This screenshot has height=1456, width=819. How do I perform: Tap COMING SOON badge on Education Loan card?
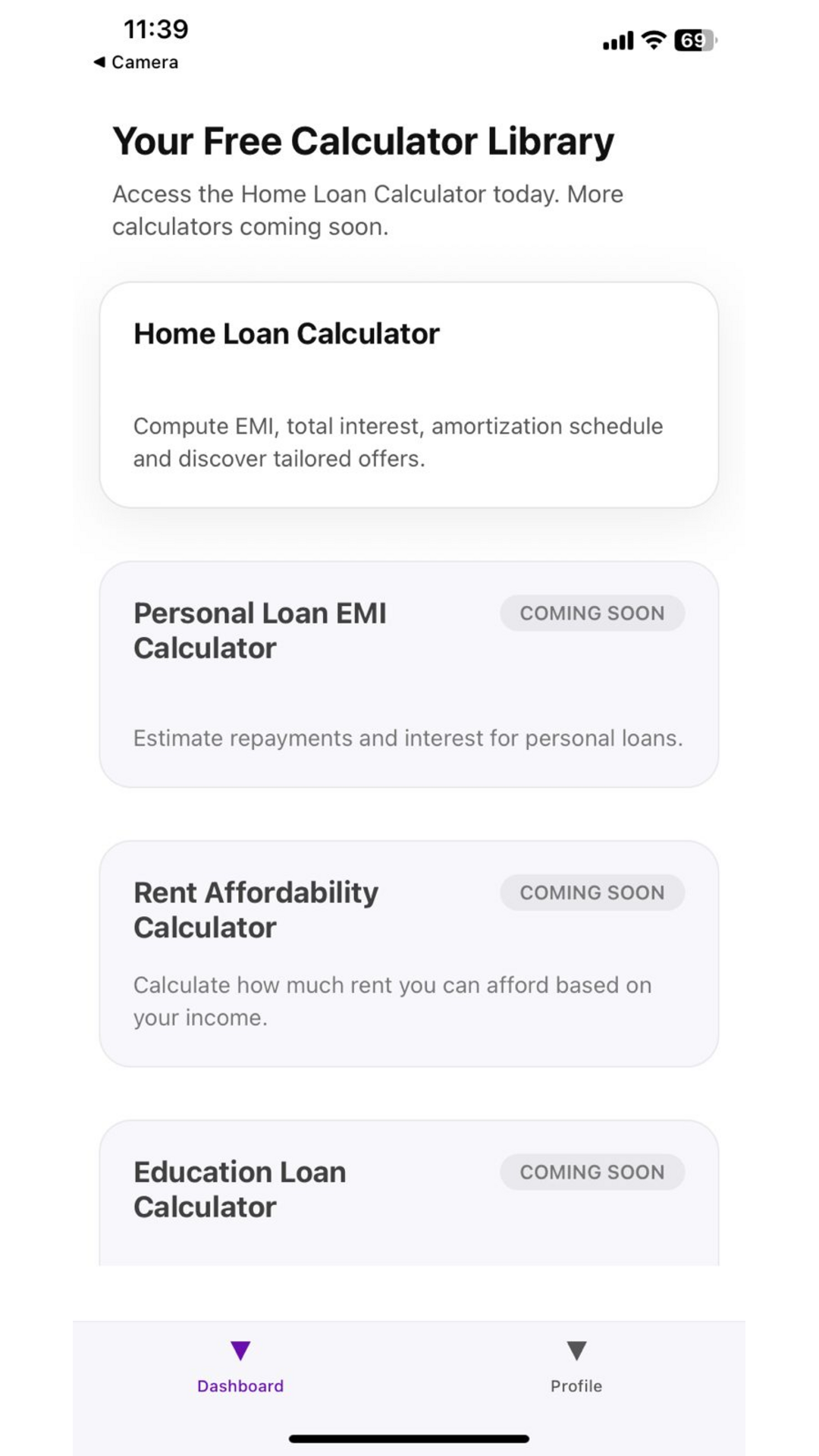(593, 1172)
